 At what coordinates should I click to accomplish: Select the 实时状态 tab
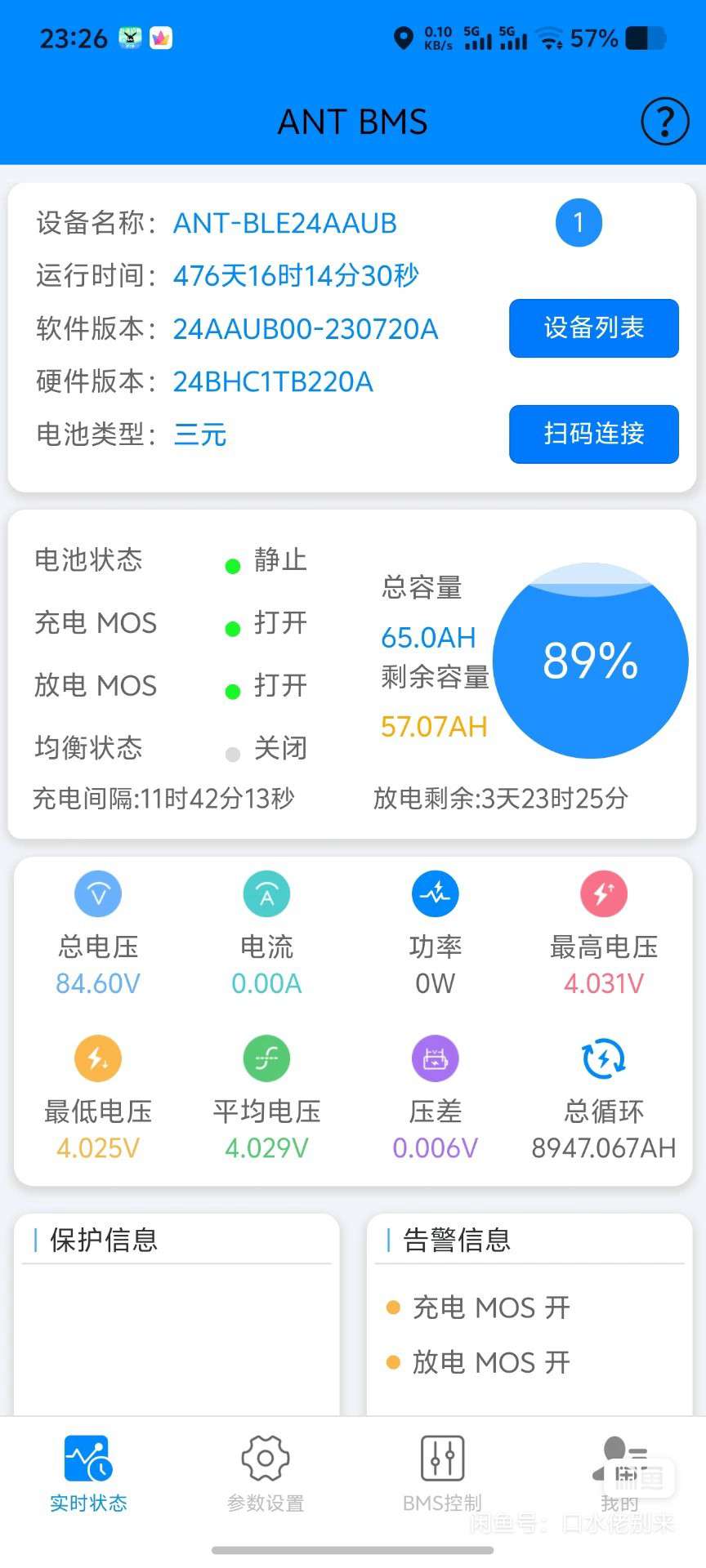[88, 1473]
